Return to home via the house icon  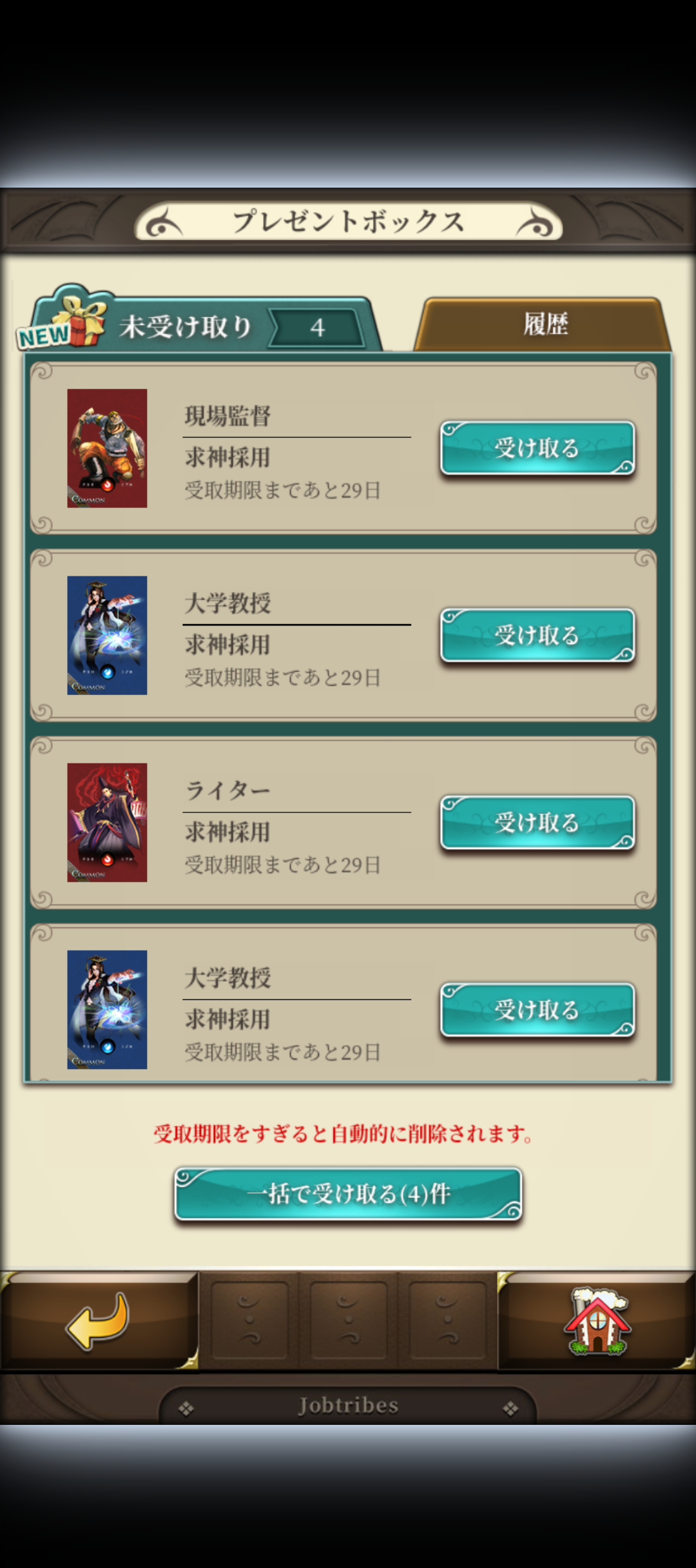(x=596, y=1321)
